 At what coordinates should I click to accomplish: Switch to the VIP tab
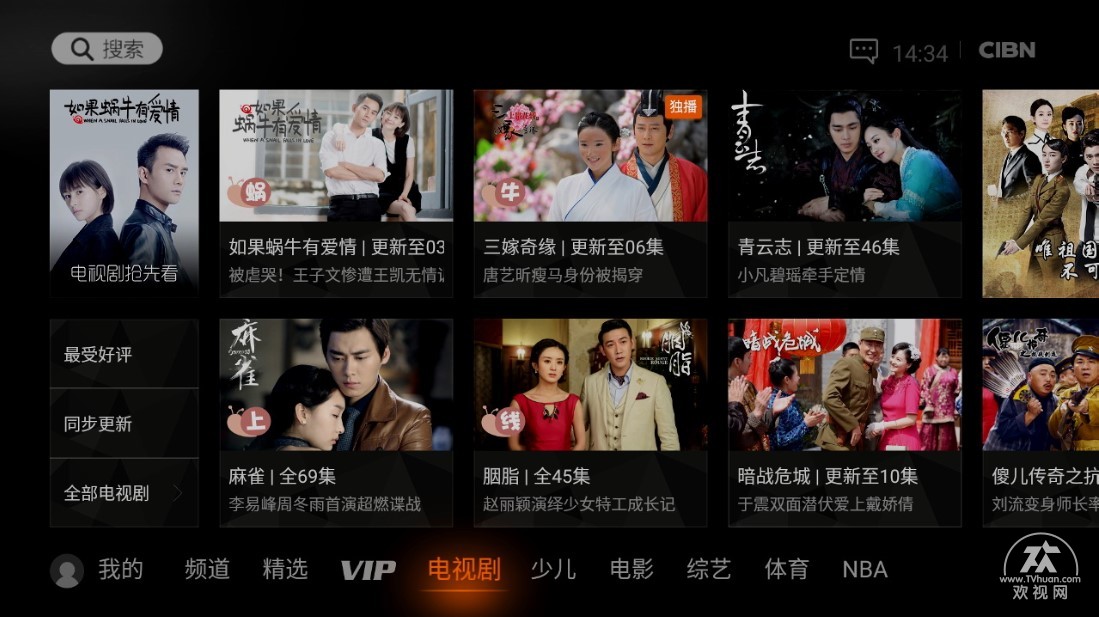(x=368, y=570)
